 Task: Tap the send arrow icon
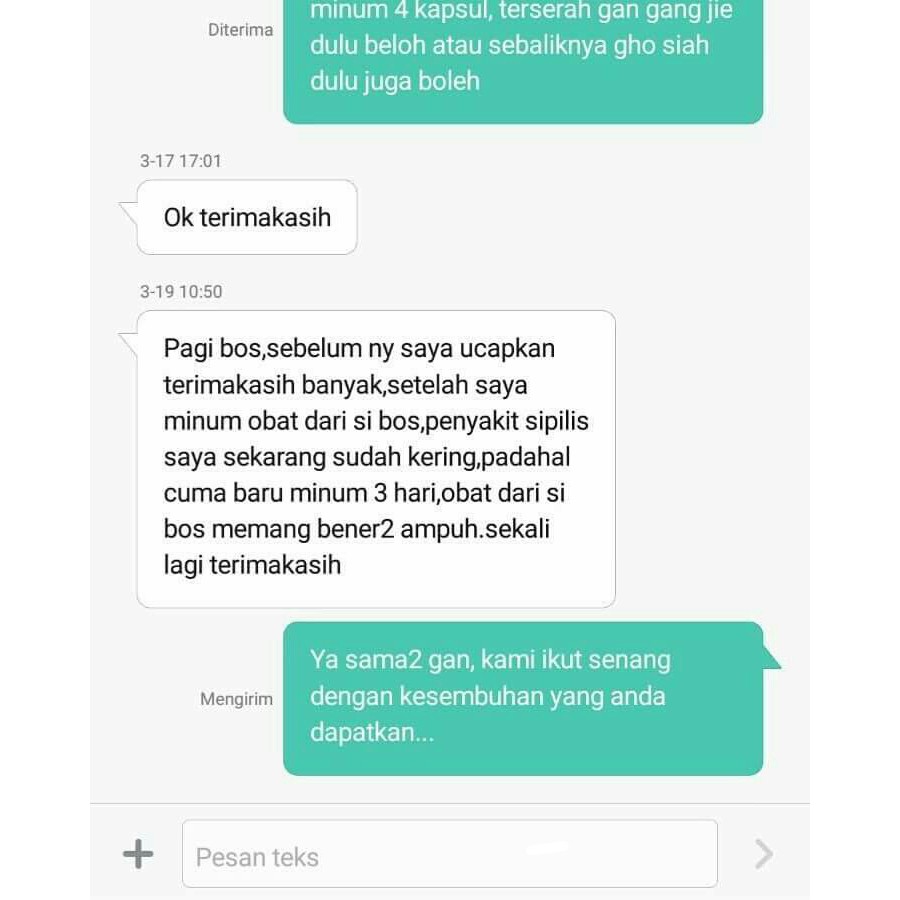pos(763,853)
